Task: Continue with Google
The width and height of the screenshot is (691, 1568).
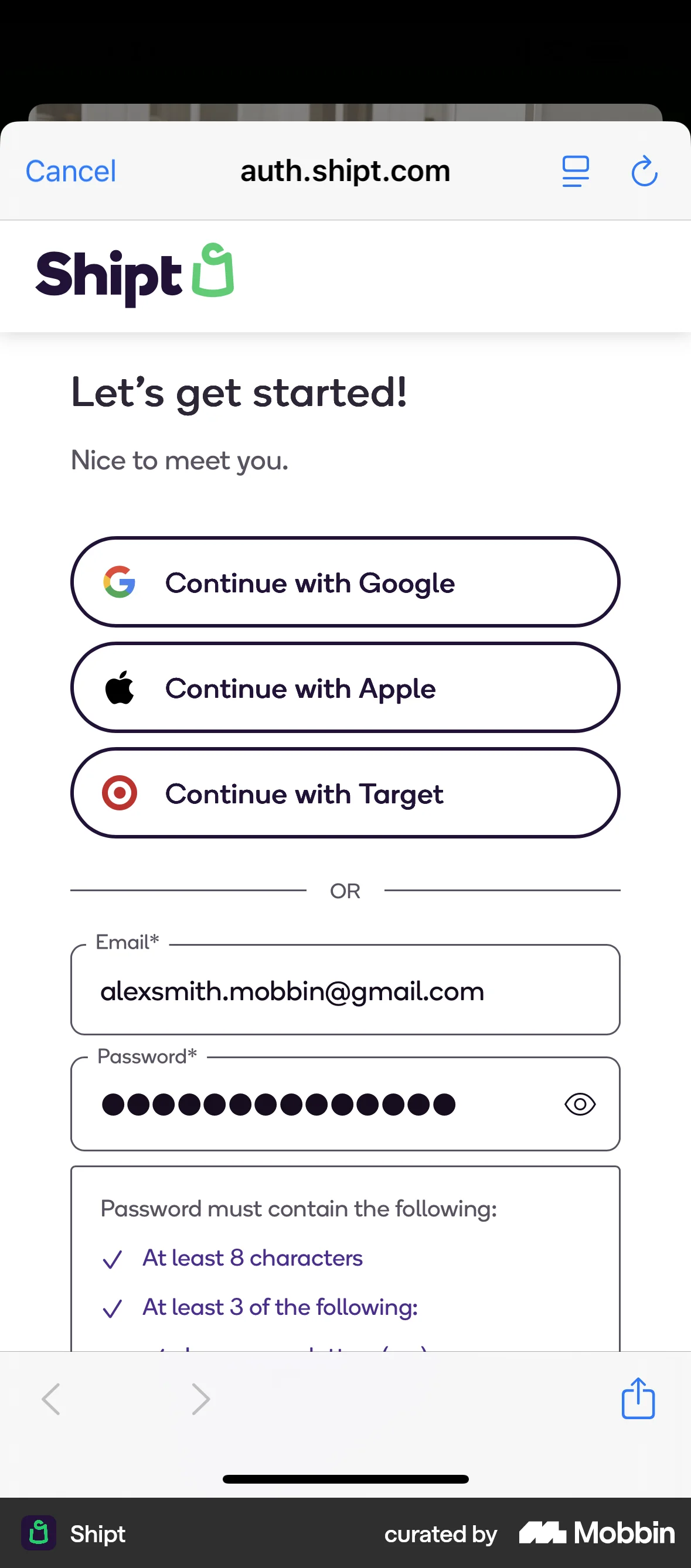Action: tap(345, 582)
